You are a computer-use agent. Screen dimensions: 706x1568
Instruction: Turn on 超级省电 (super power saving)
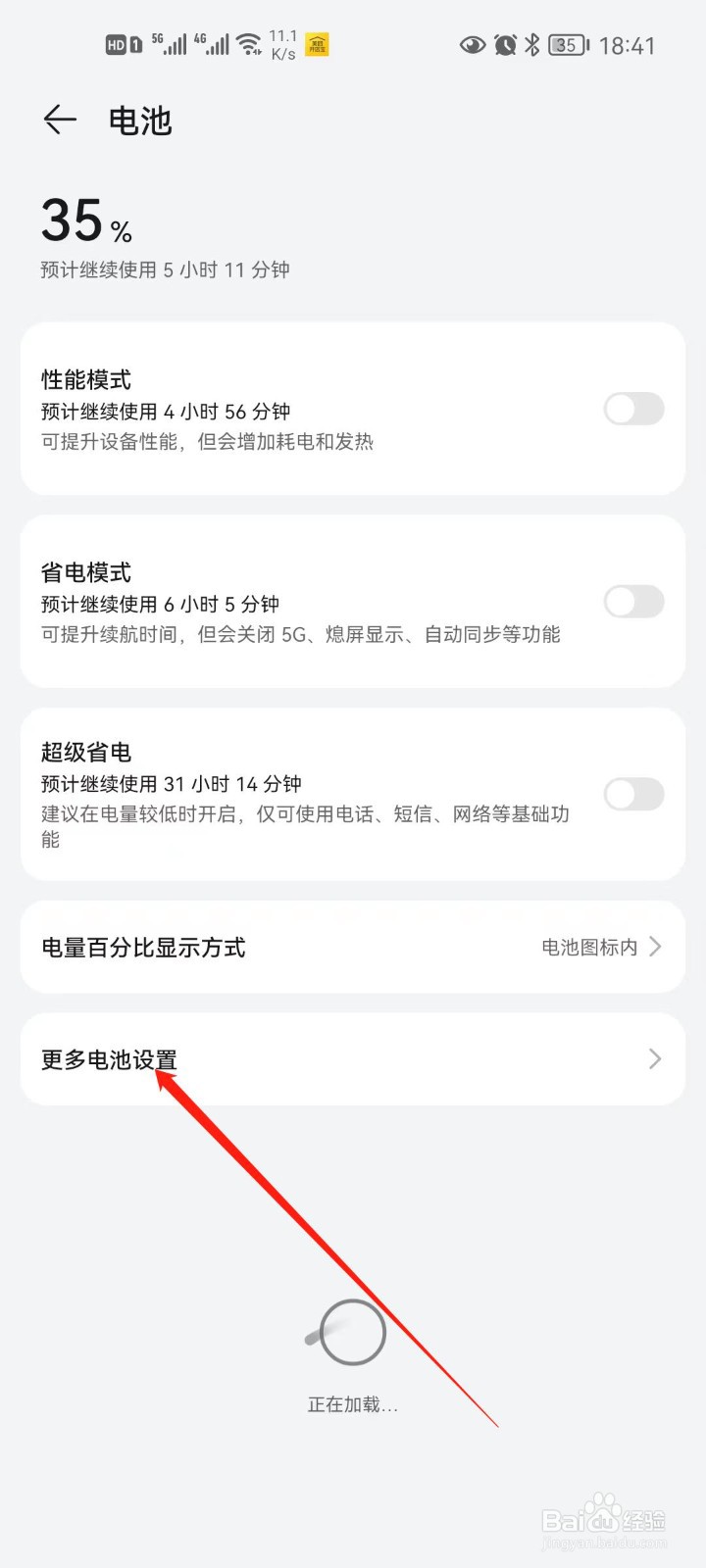tap(633, 794)
